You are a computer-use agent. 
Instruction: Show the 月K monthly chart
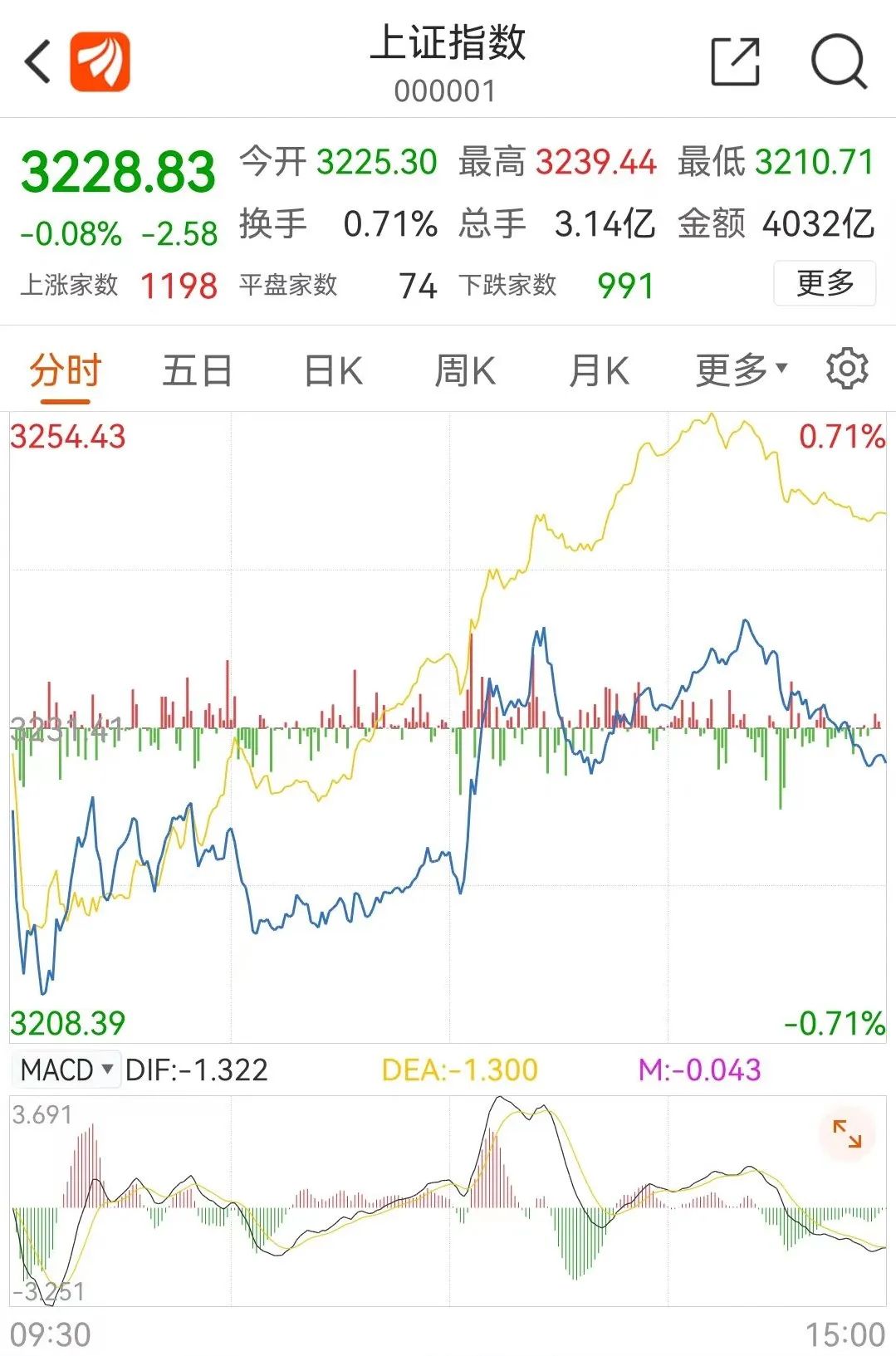pyautogui.click(x=599, y=371)
